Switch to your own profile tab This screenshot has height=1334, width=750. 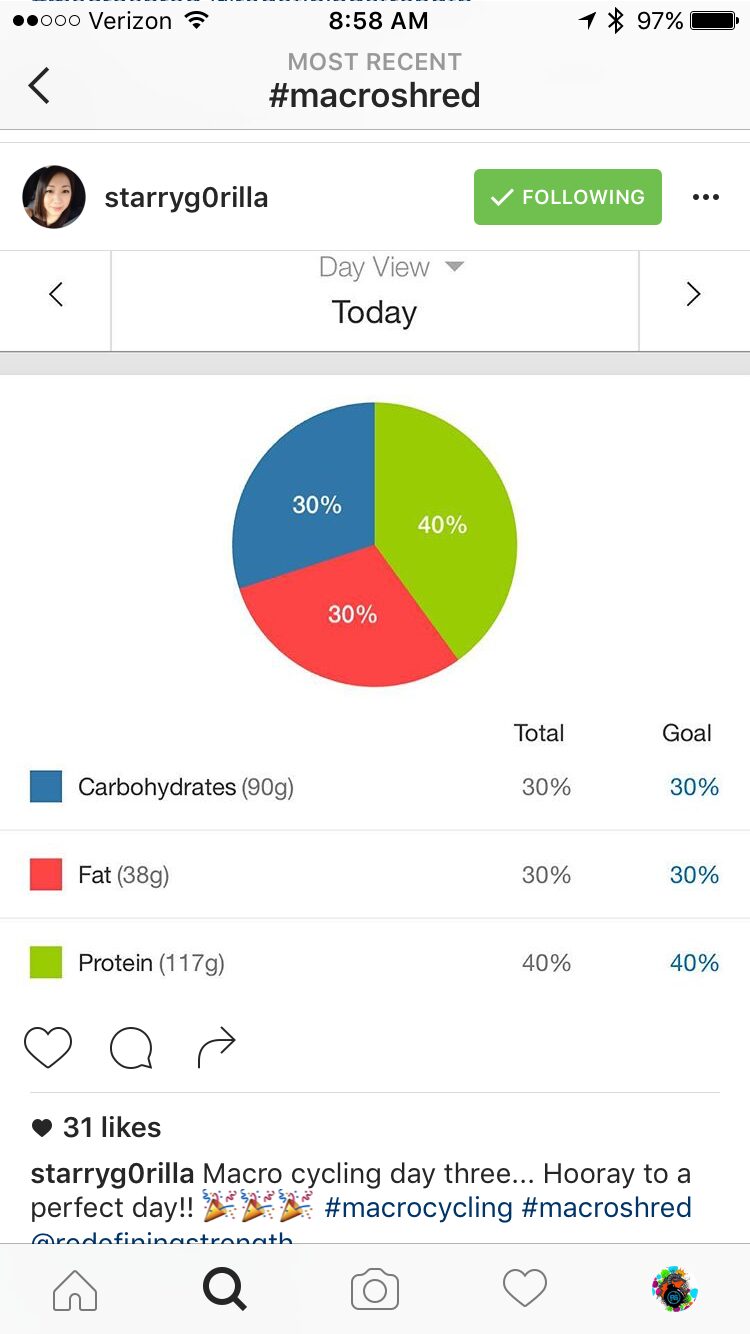[x=674, y=1289]
